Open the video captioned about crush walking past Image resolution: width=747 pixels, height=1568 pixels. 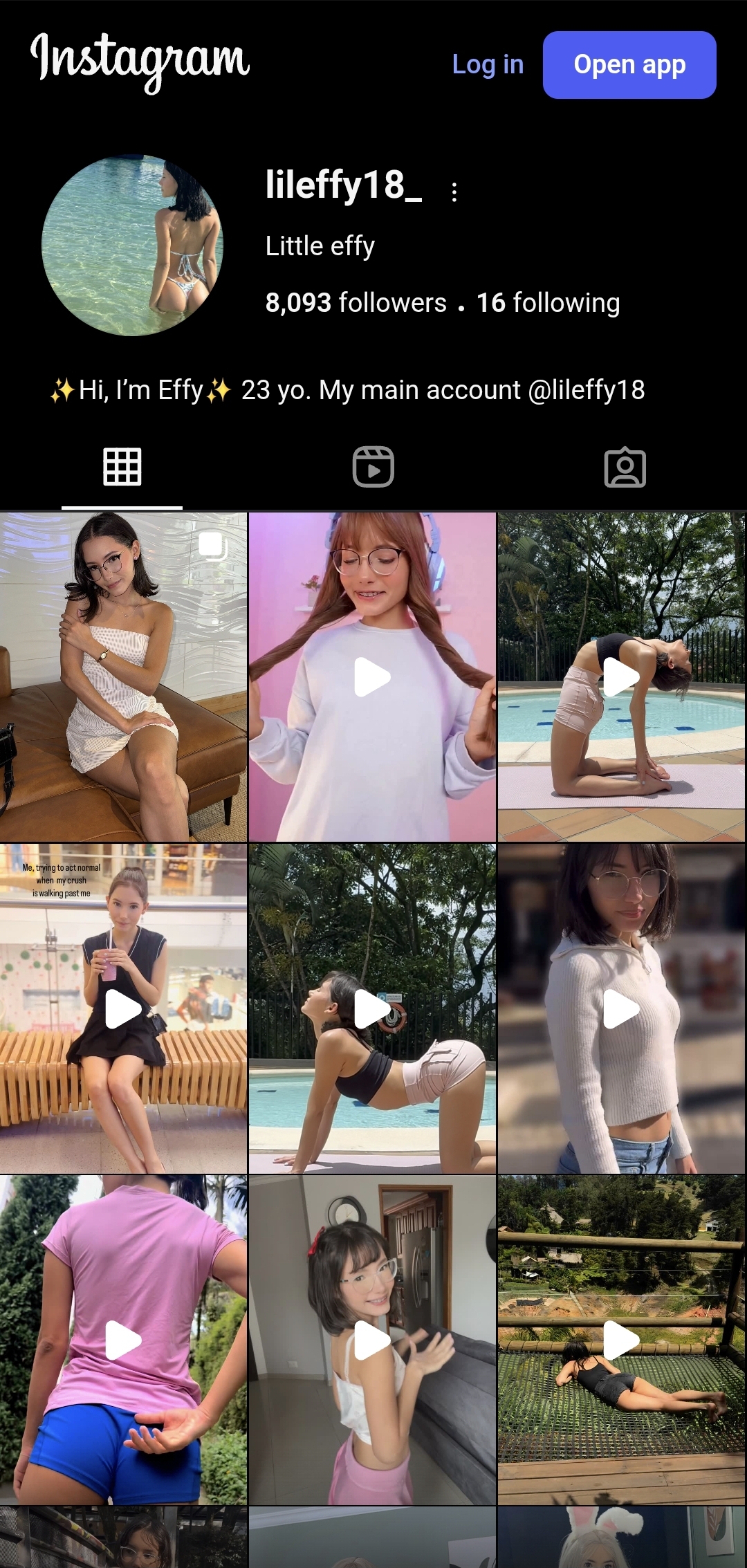pyautogui.click(x=123, y=1008)
